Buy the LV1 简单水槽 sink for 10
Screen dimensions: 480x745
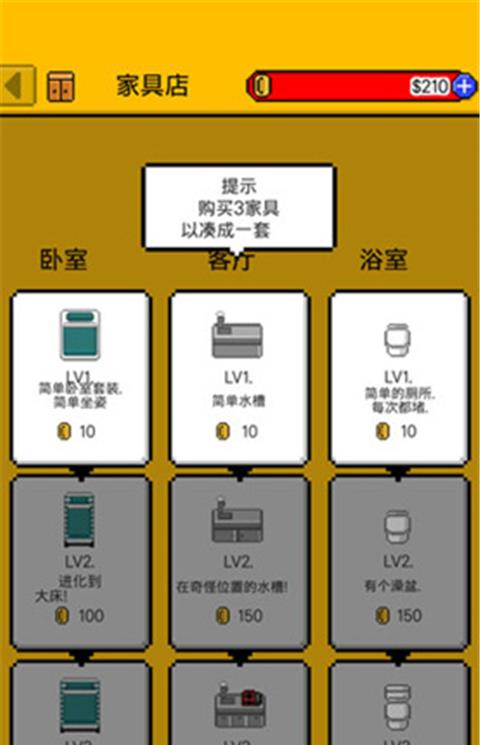pyautogui.click(x=239, y=378)
